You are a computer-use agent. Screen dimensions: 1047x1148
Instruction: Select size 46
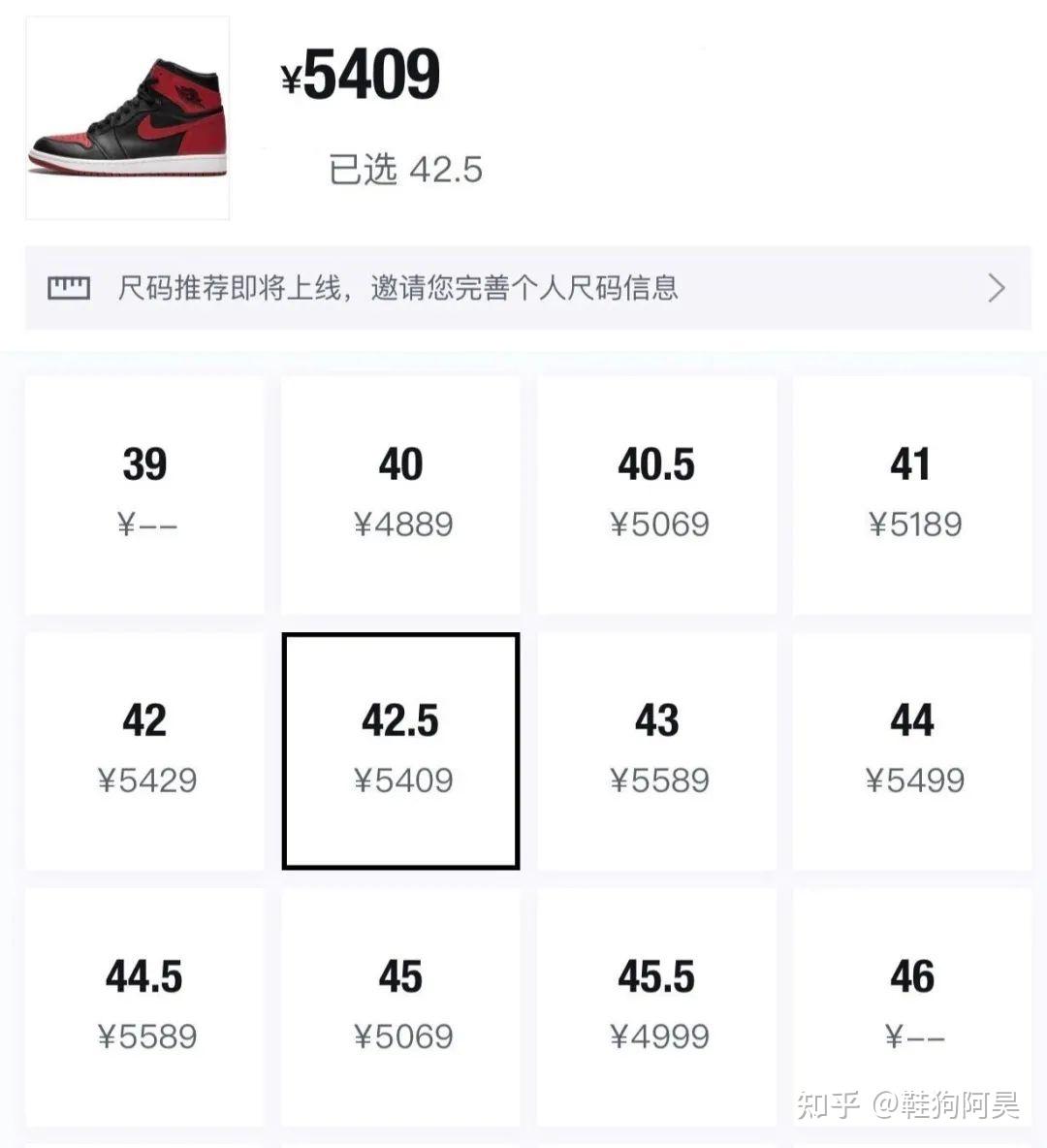[x=912, y=1006]
